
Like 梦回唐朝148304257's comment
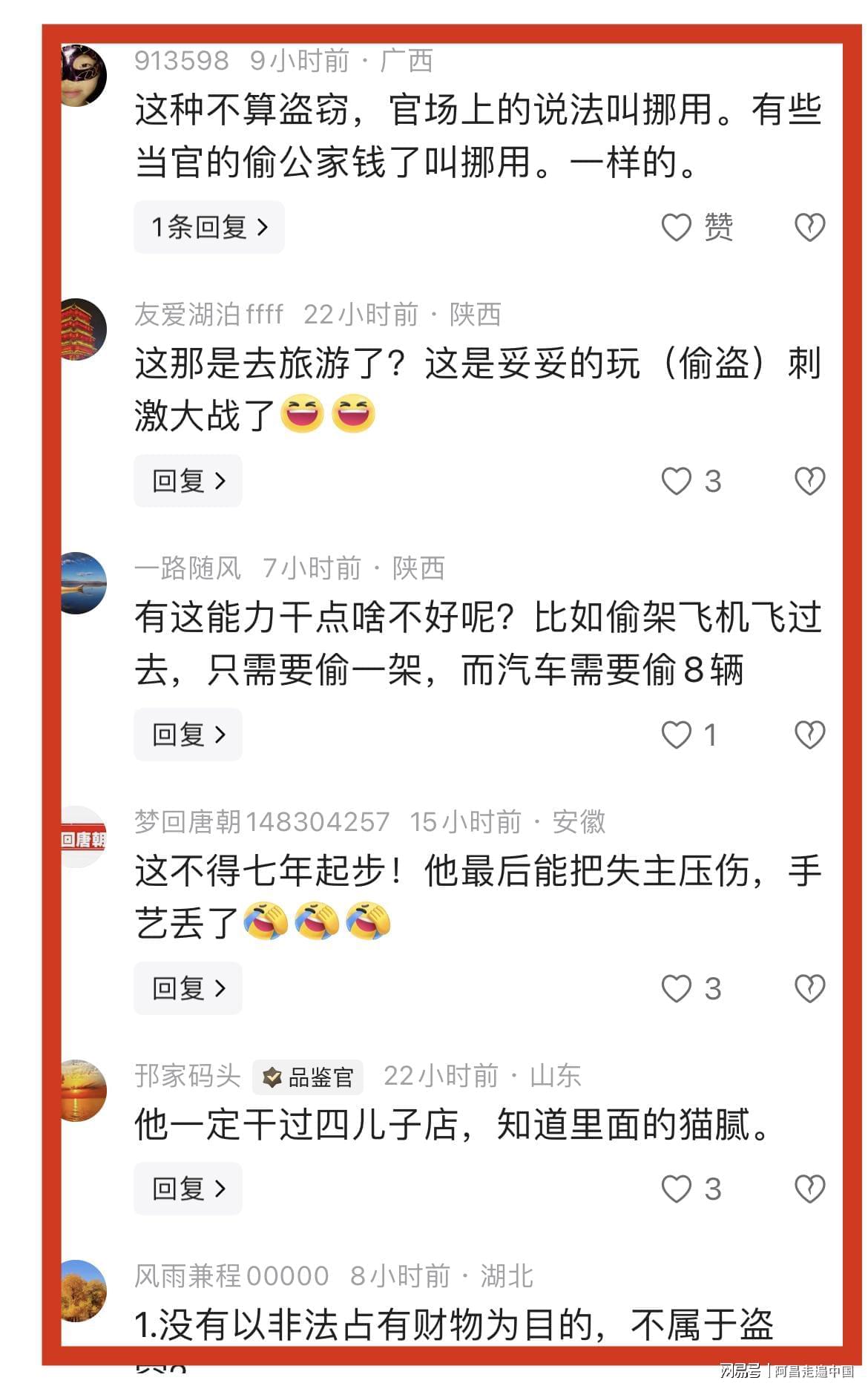click(x=677, y=988)
